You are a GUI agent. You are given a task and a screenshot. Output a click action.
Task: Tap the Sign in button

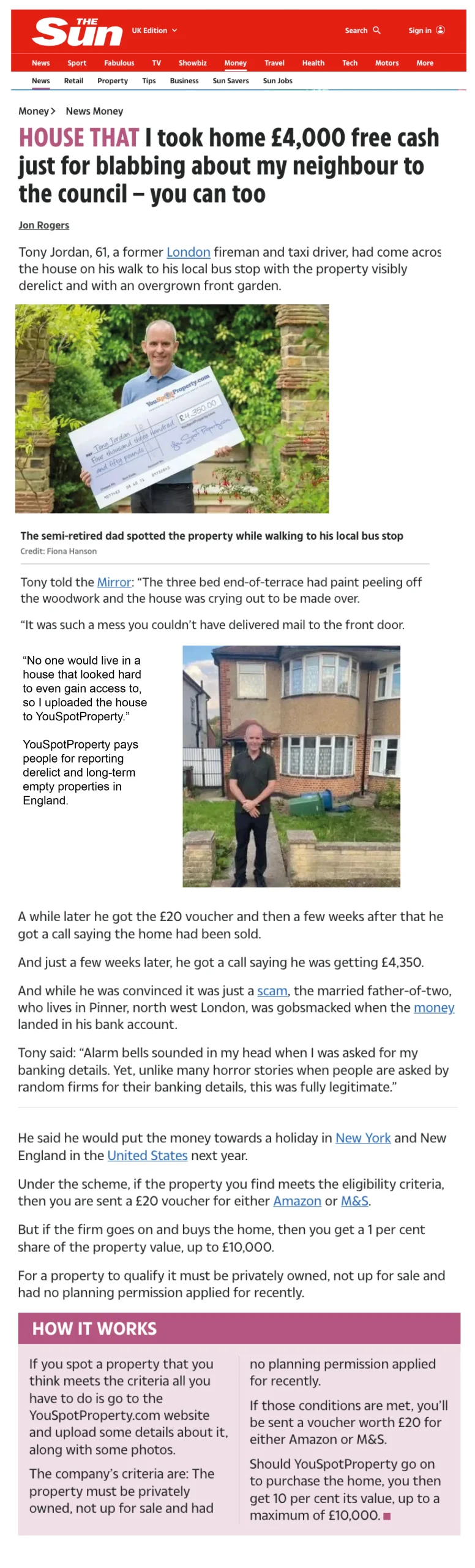point(426,30)
